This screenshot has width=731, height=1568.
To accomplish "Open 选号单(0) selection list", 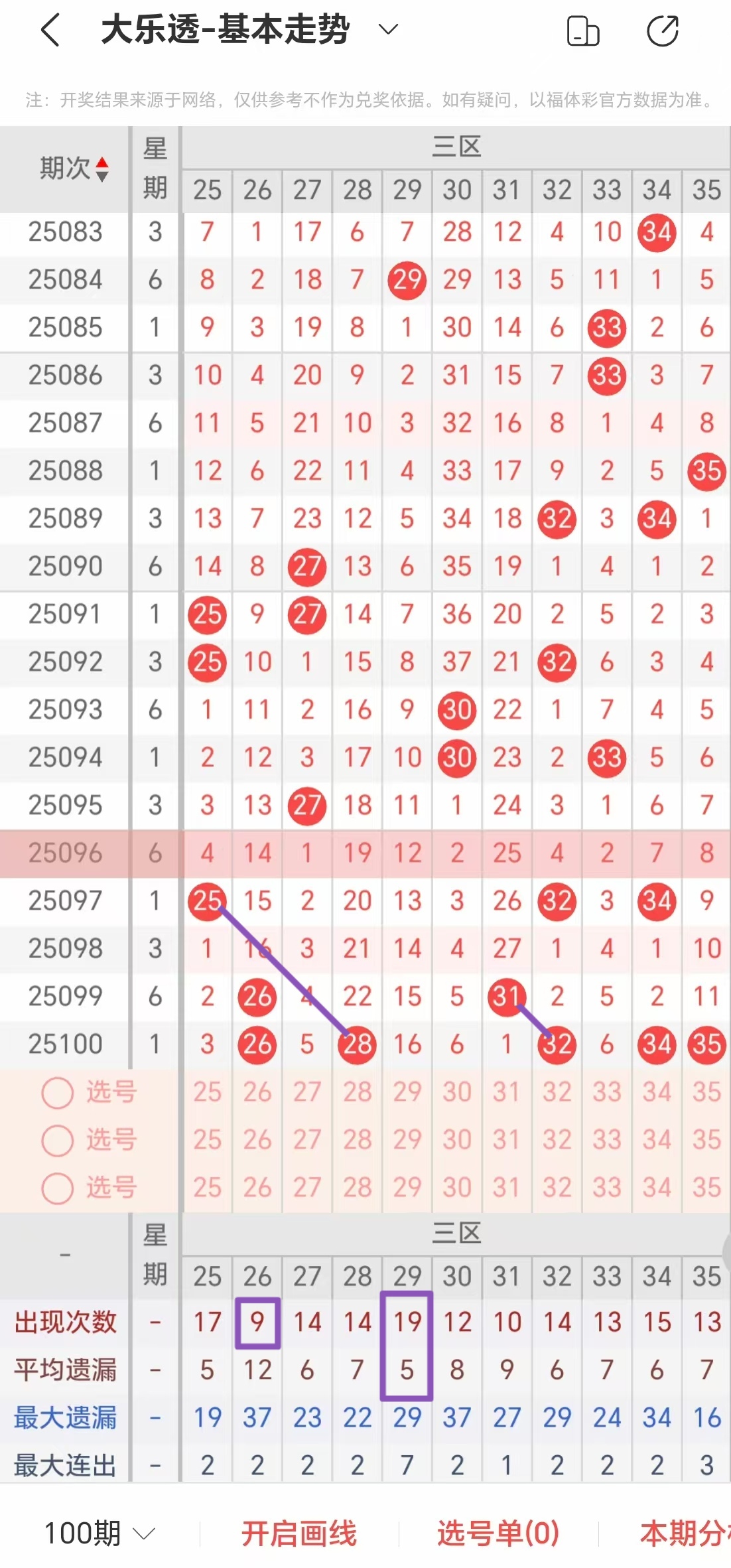I will pyautogui.click(x=498, y=1533).
